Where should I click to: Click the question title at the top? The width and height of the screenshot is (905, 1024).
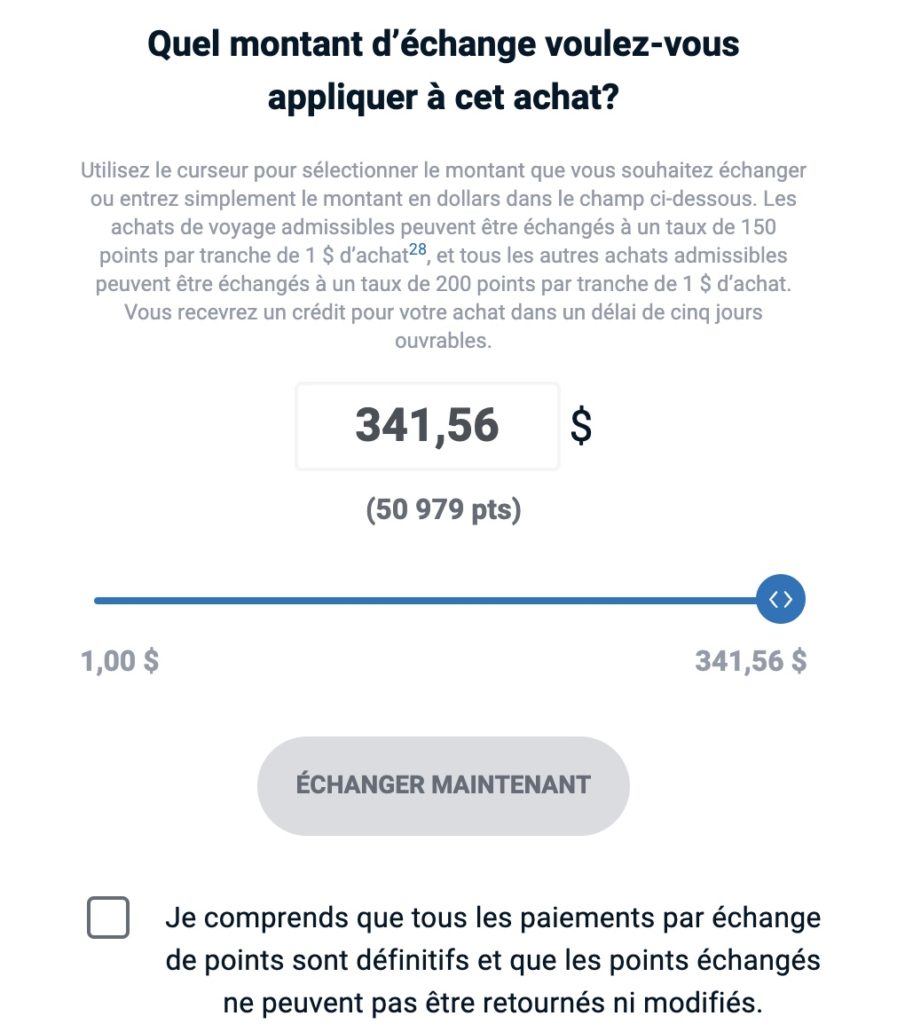(x=452, y=70)
